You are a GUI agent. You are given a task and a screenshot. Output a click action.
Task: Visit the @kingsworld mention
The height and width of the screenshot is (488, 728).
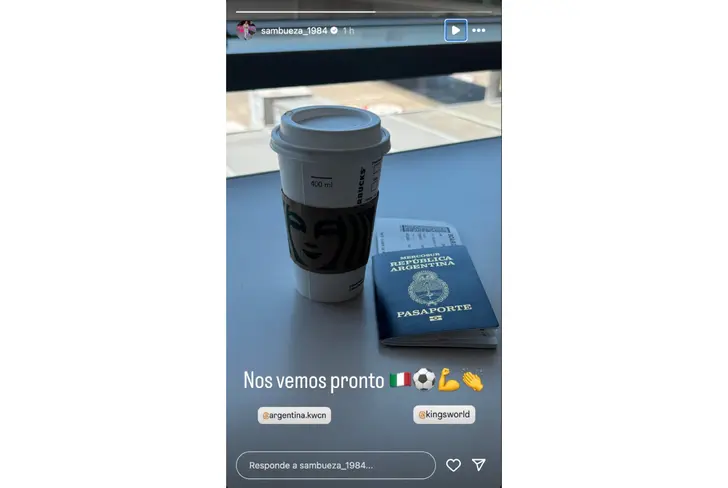(x=444, y=414)
